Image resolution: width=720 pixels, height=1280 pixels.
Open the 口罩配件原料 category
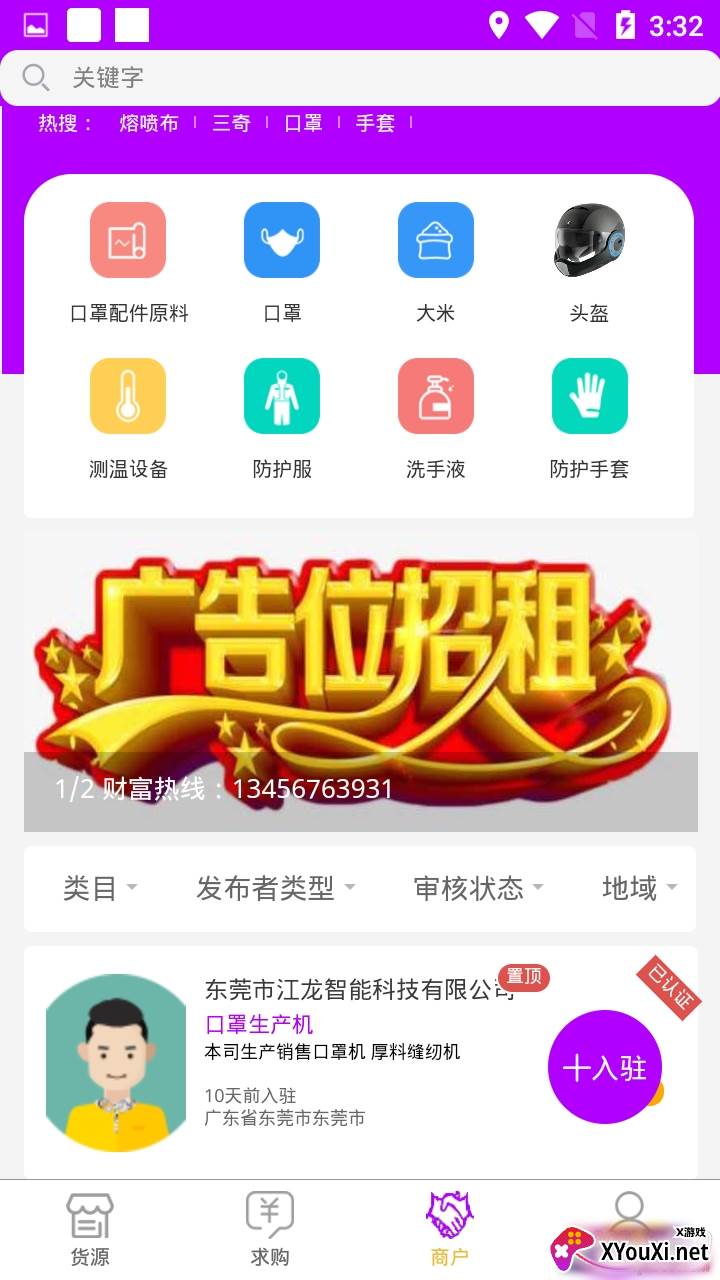[128, 263]
